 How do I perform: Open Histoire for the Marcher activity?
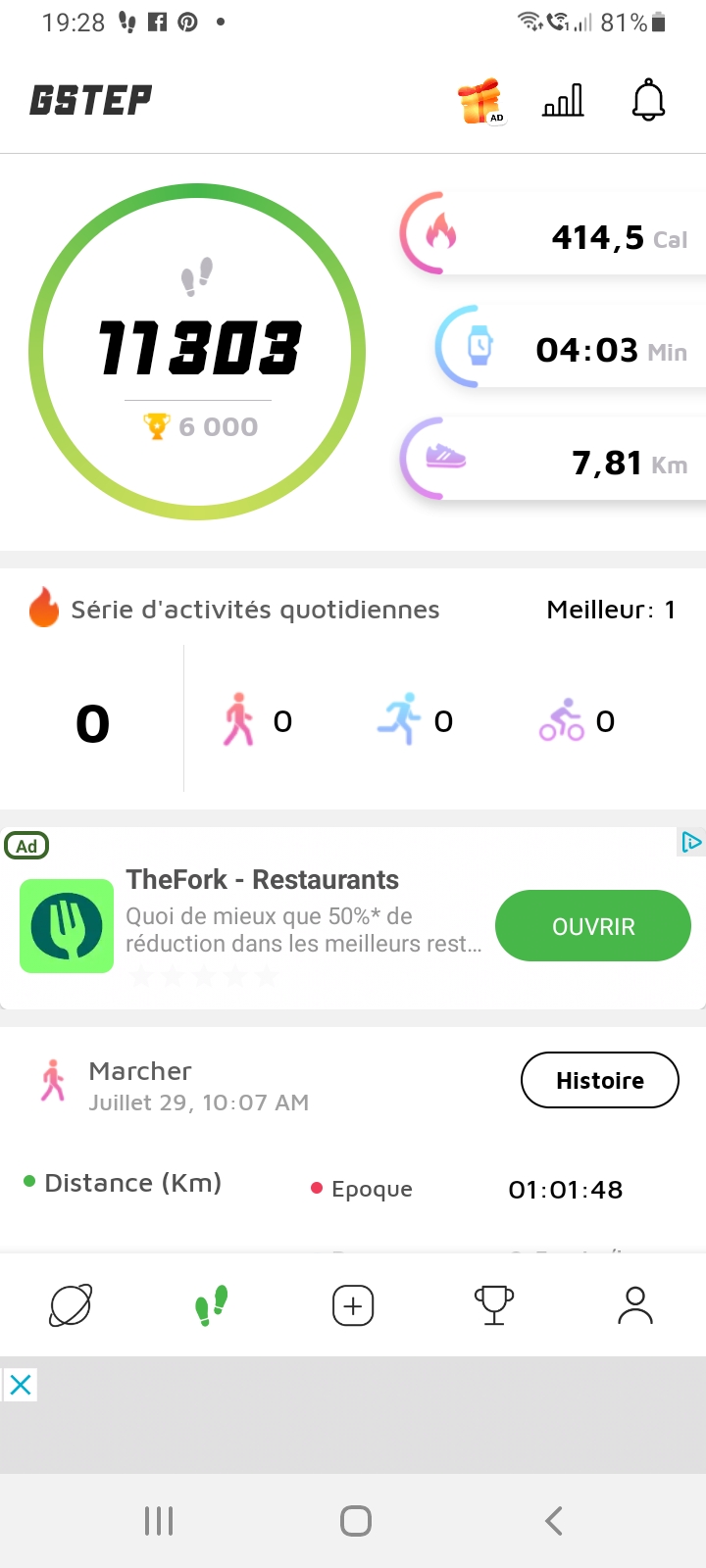pyautogui.click(x=600, y=1080)
